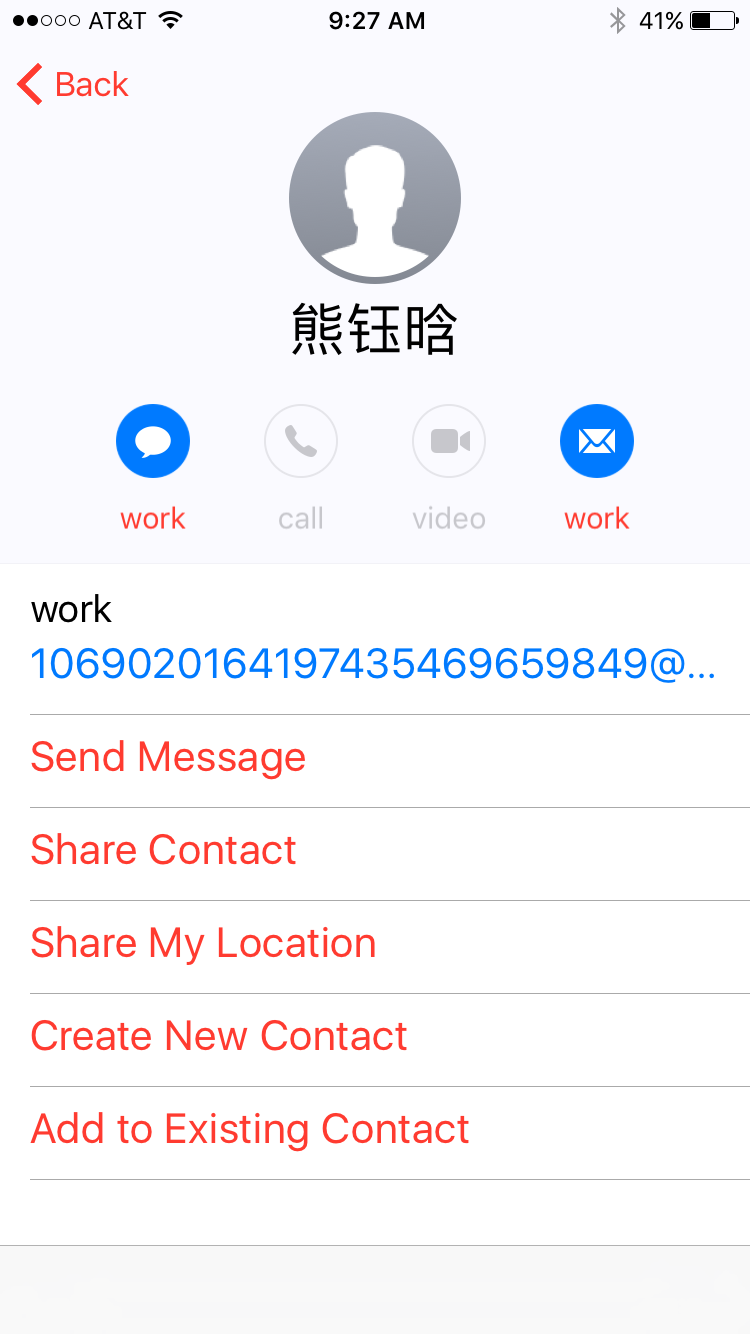Go back to the previous screen
The width and height of the screenshot is (750, 1334).
(73, 85)
